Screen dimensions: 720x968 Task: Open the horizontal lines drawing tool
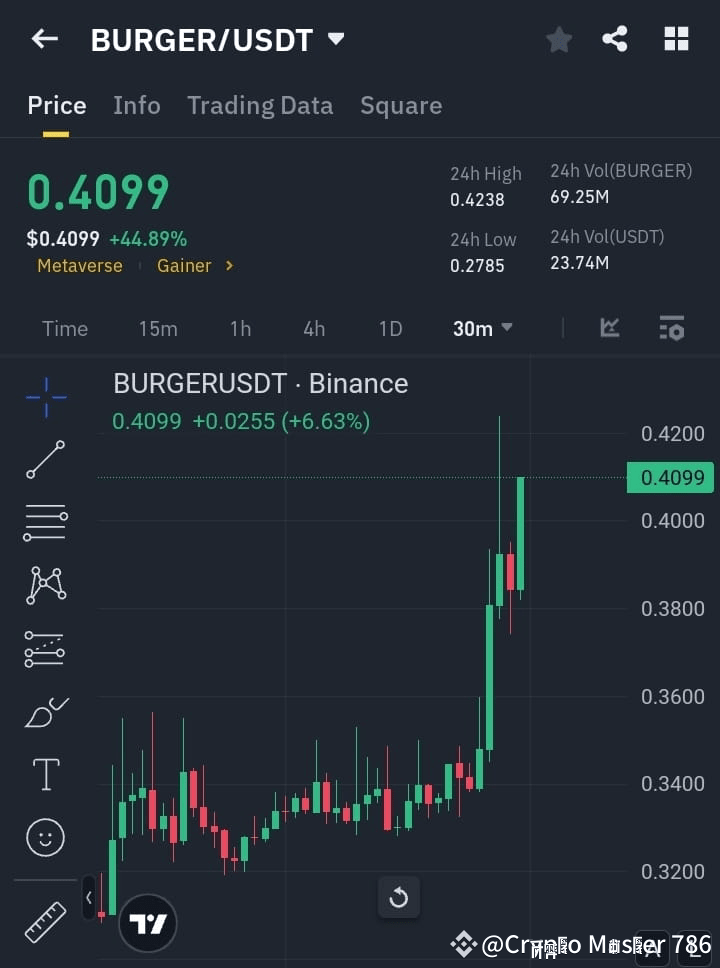45,523
